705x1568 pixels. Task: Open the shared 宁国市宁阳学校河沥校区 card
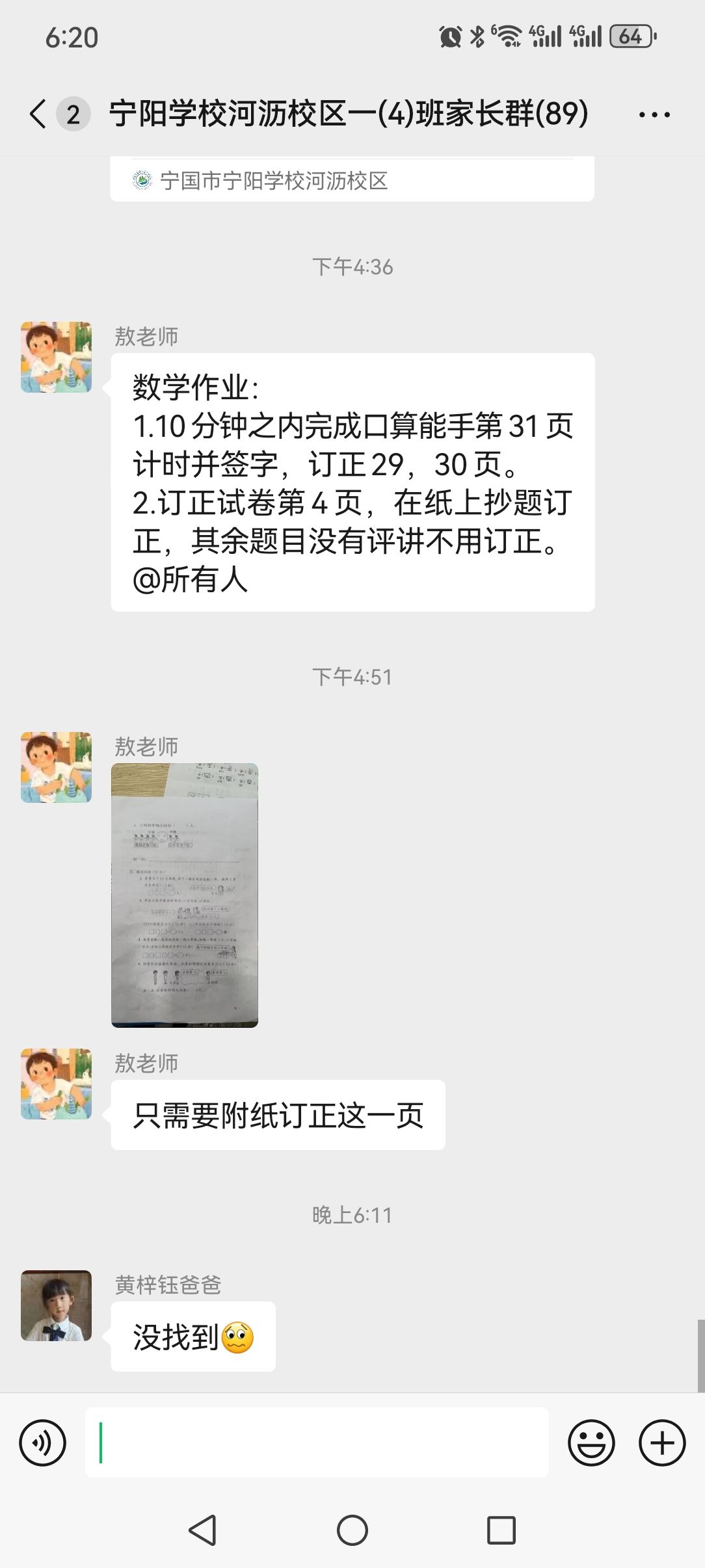[351, 180]
